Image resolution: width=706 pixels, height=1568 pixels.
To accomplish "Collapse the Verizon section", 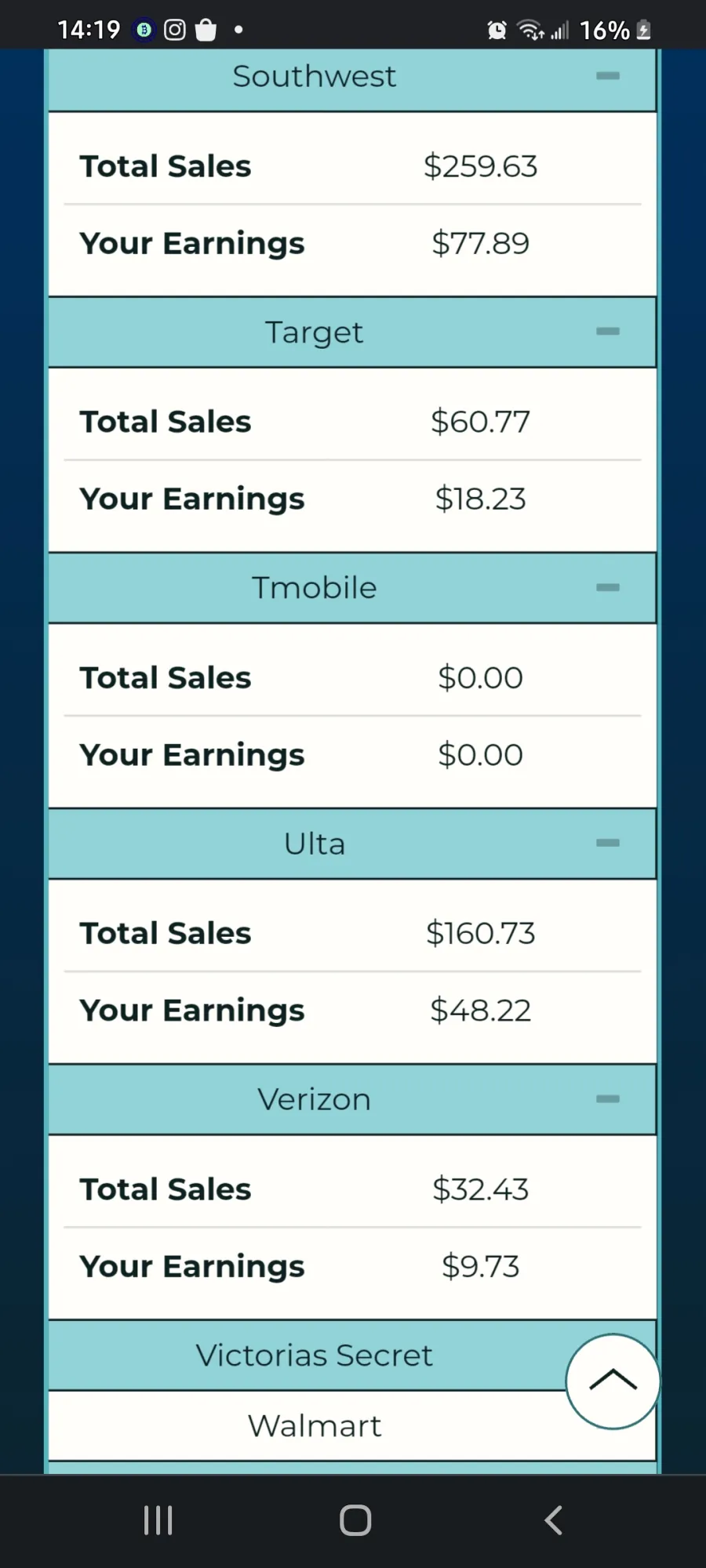I will click(x=607, y=1099).
